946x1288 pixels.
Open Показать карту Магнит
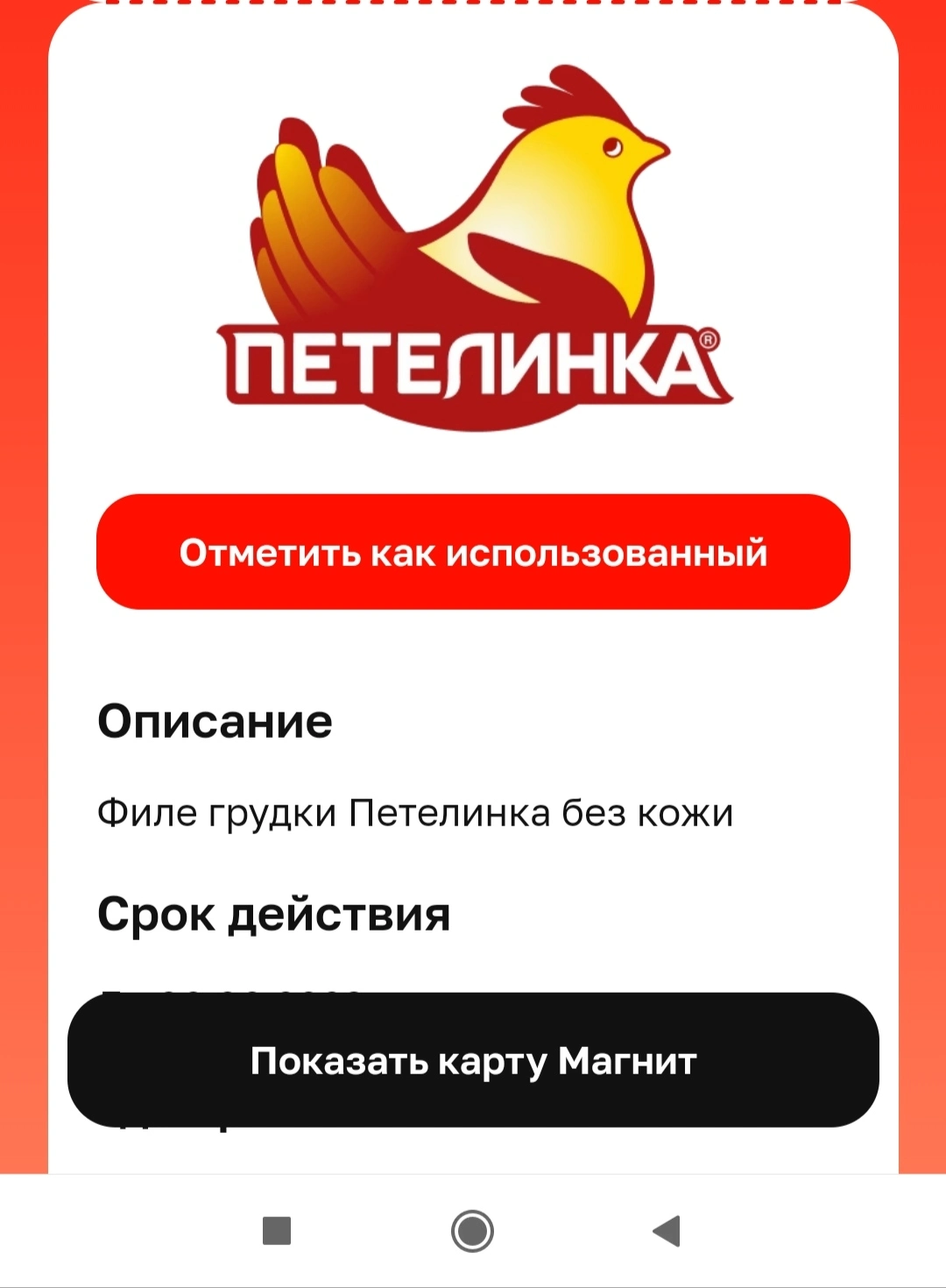coord(473,1060)
